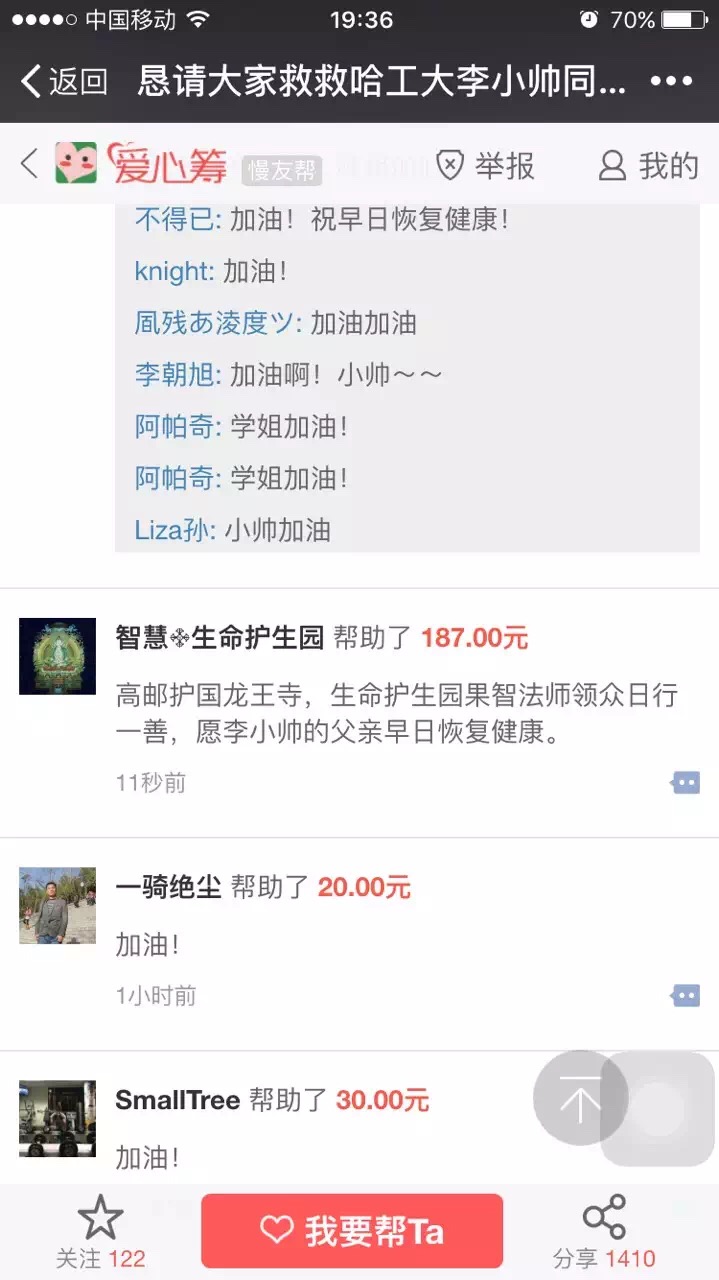Reply to 一骑绝尘's donation comment

point(686,996)
